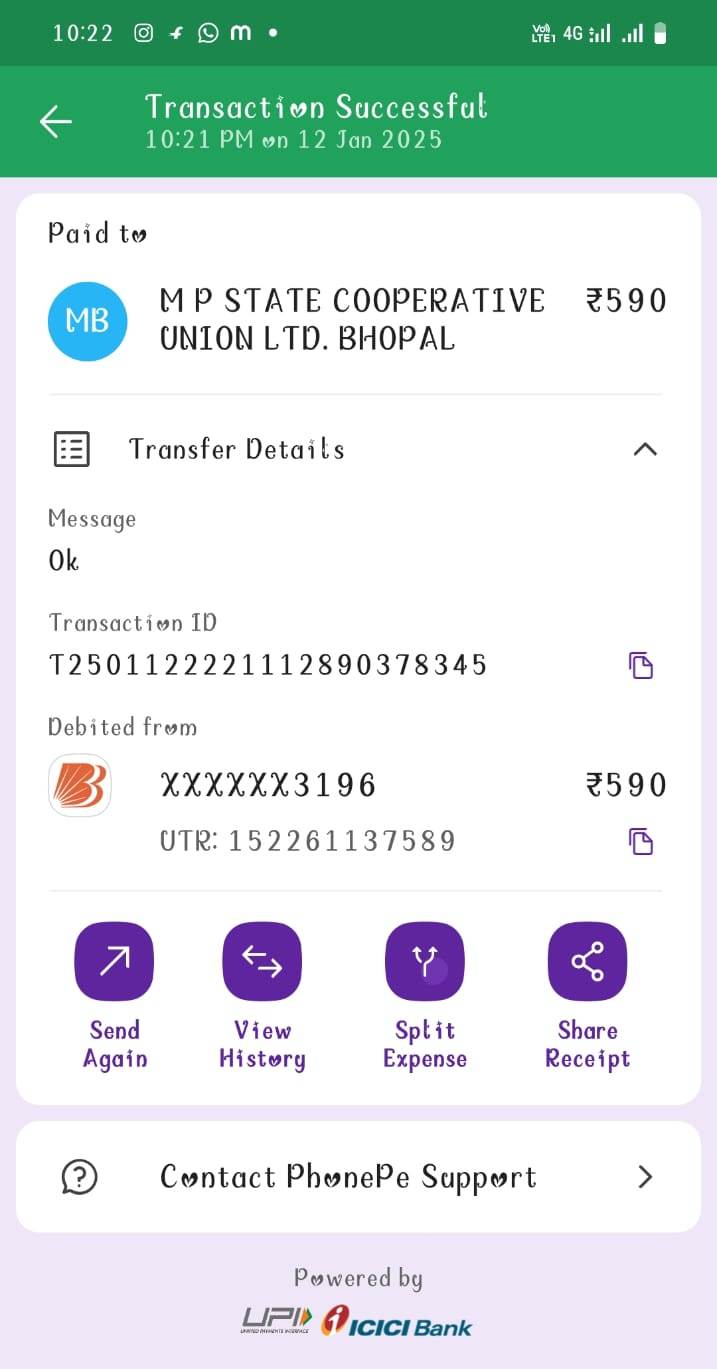
Task: Open Contact PhonePe Support
Action: coord(358,1177)
